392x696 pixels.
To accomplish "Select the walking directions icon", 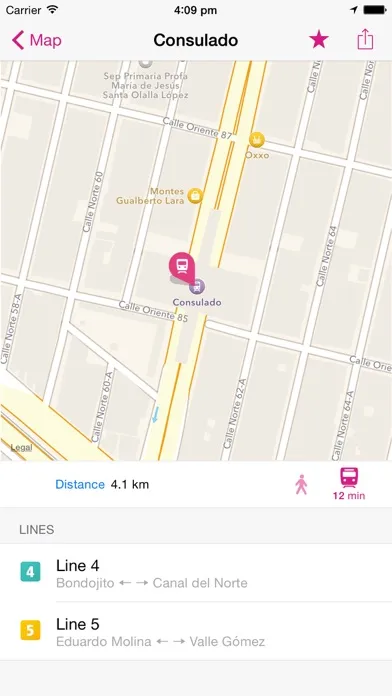I will coord(301,484).
